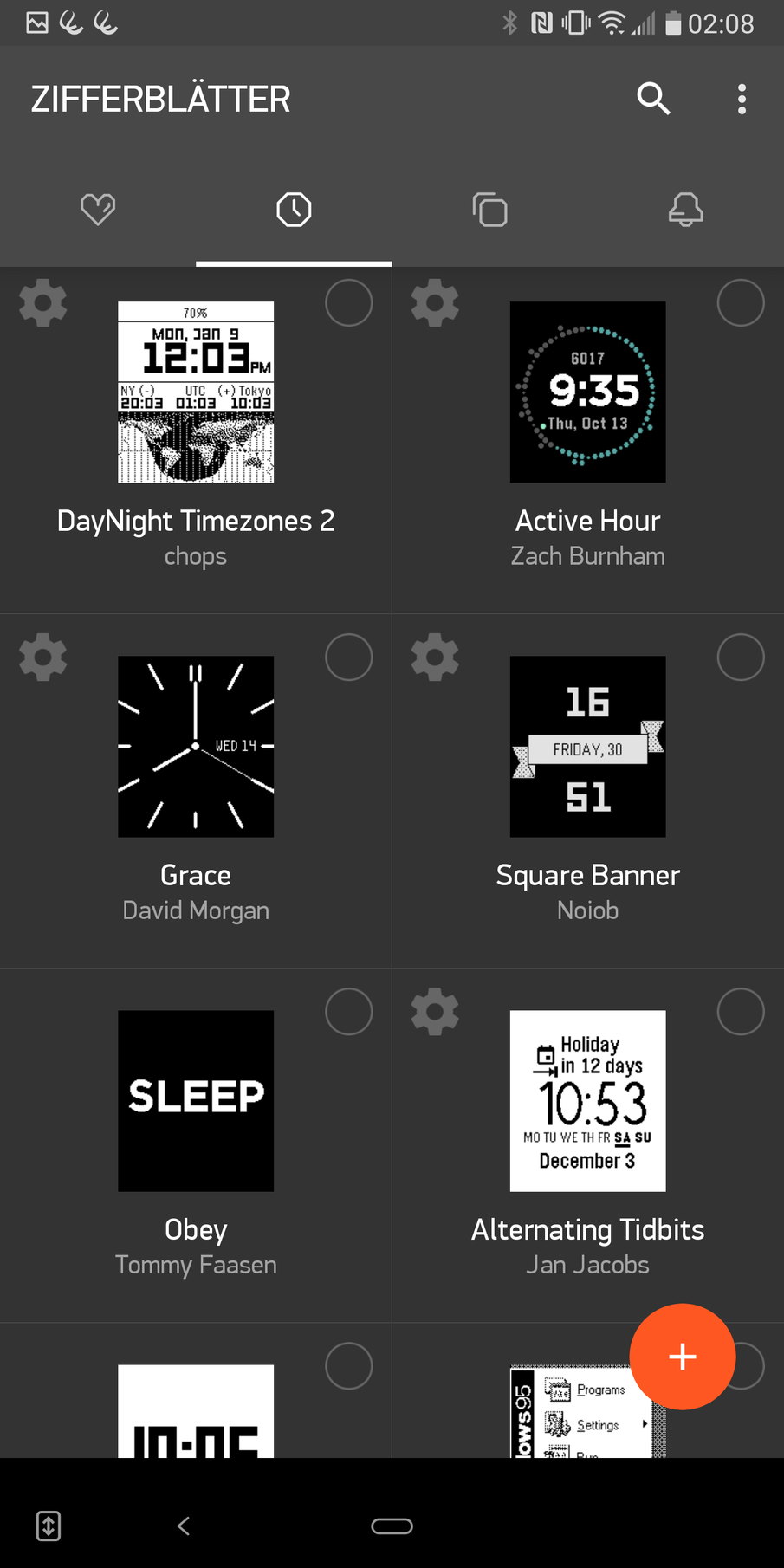Open settings gear for Active Hour
784x1568 pixels.
coord(435,303)
